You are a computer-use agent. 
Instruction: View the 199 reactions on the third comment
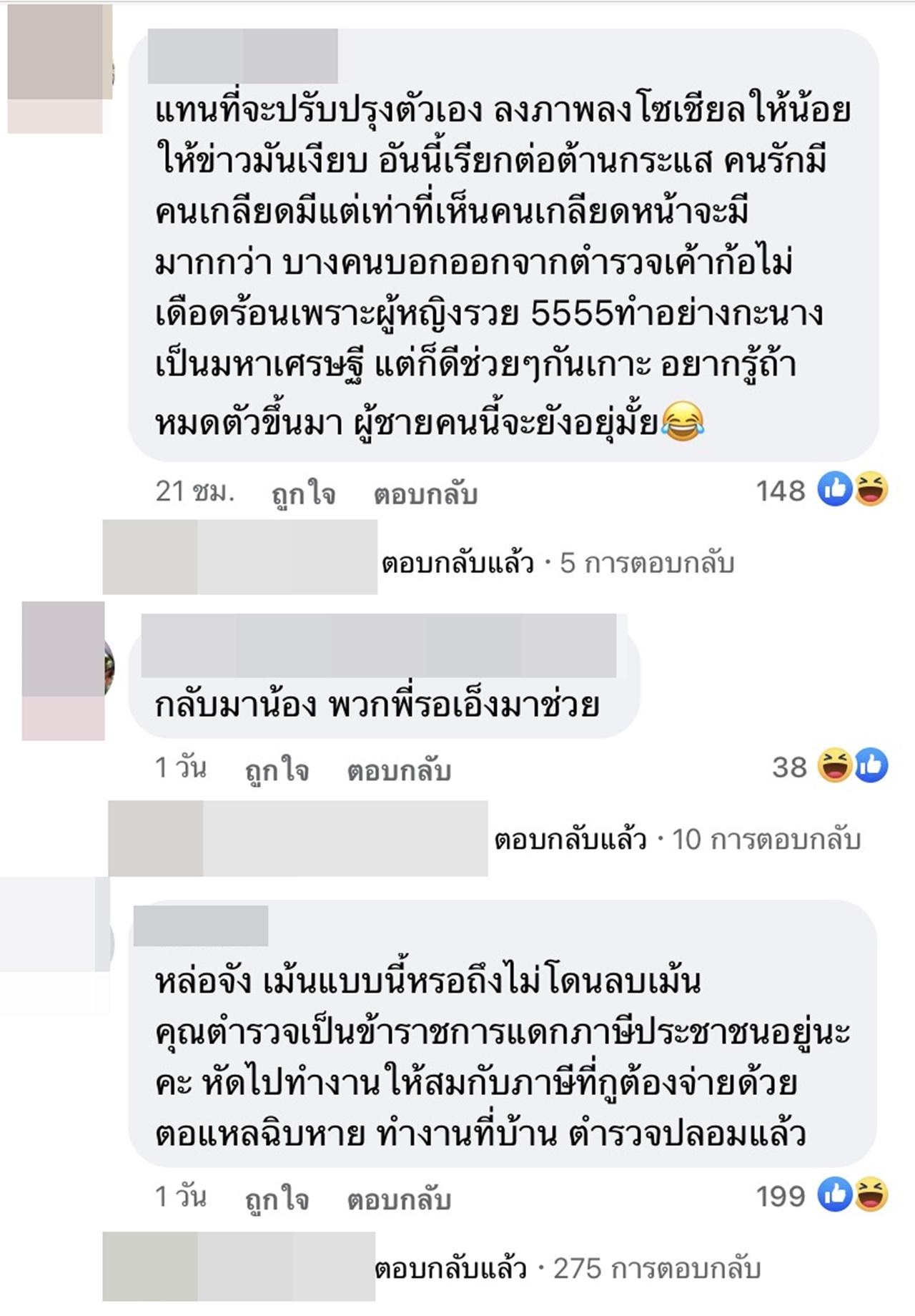pos(822,1196)
